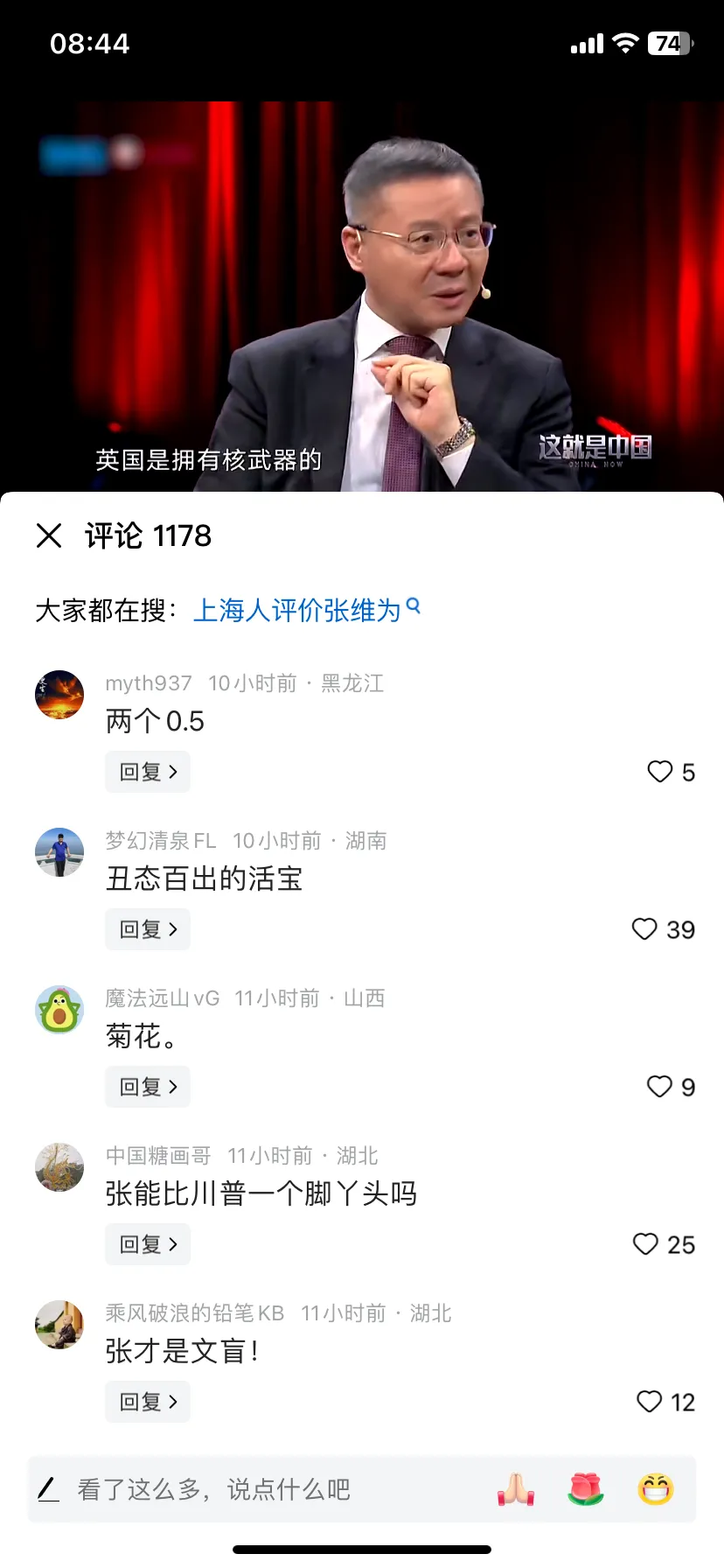This screenshot has width=724, height=1568.
Task: Expand replies under 中国糖画哥's comment
Action: [147, 1244]
